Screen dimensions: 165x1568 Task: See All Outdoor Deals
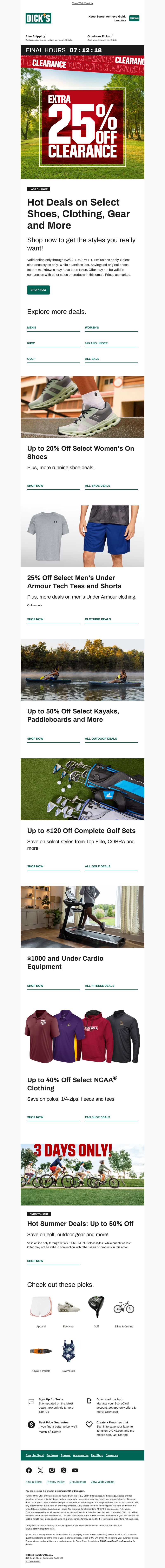point(100,738)
